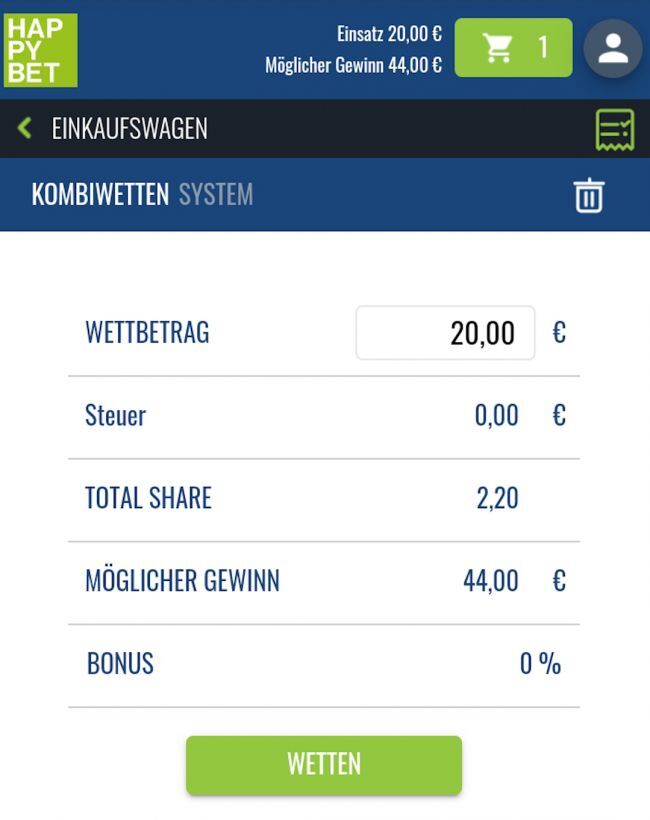Delete all bets with trash icon
650x820 pixels.
tap(589, 195)
